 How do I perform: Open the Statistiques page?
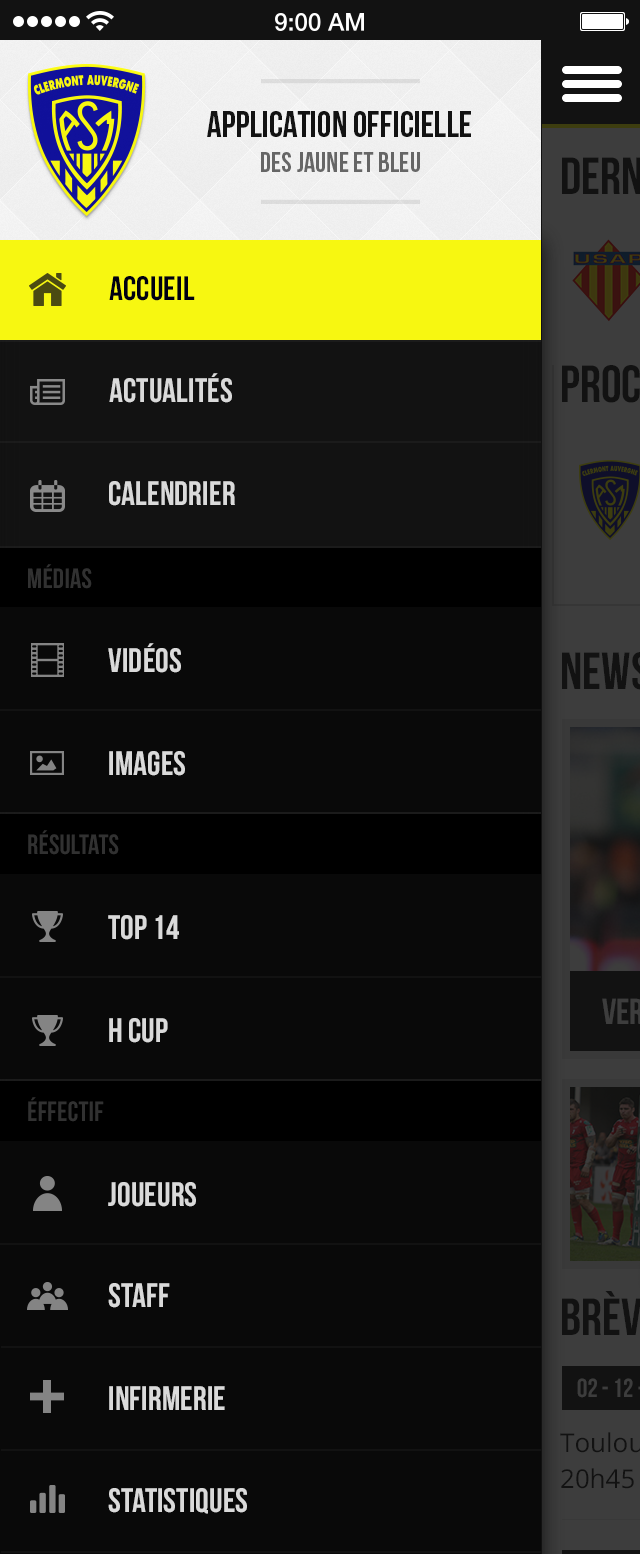tap(270, 1500)
